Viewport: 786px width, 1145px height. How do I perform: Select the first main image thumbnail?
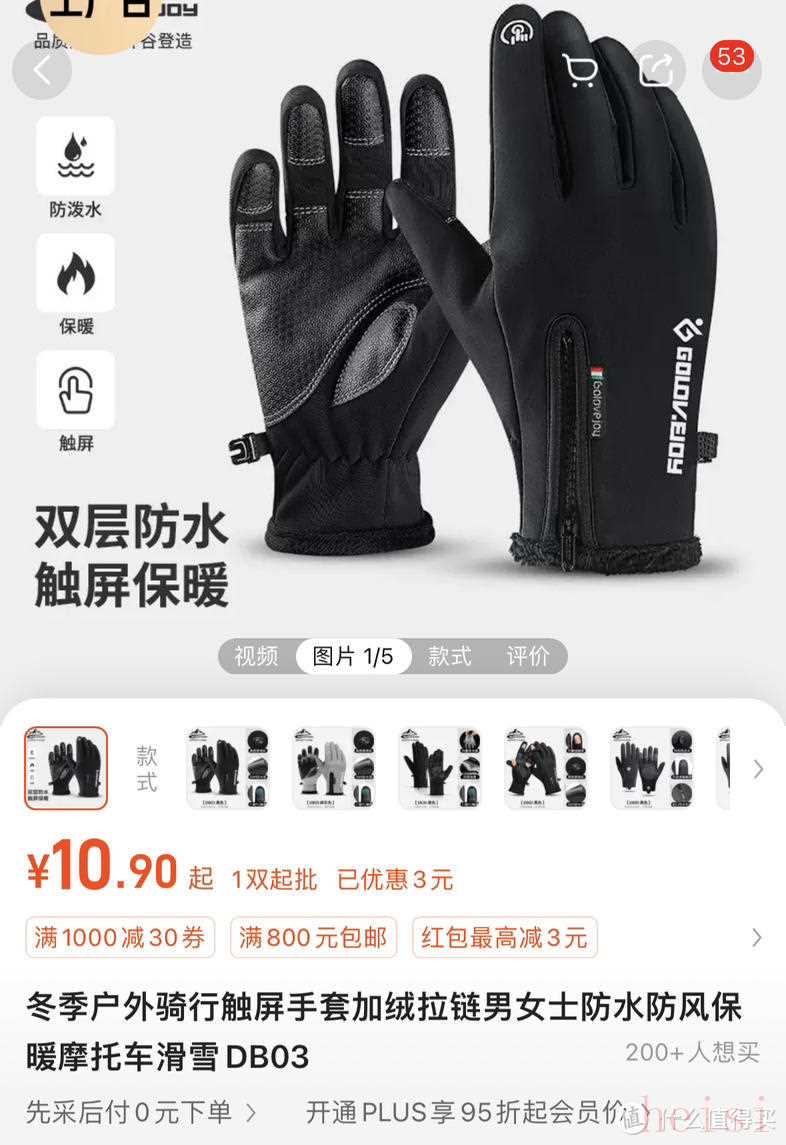coord(66,768)
